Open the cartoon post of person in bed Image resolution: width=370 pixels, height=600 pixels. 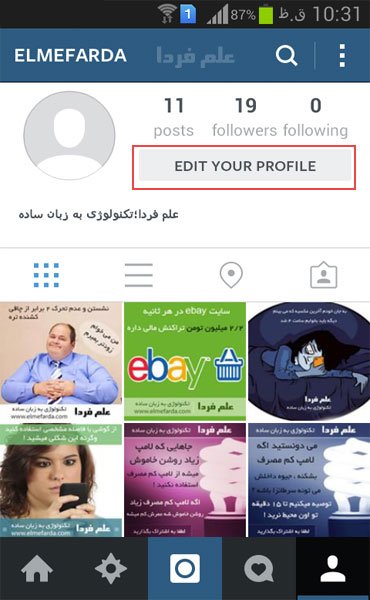[x=309, y=361]
